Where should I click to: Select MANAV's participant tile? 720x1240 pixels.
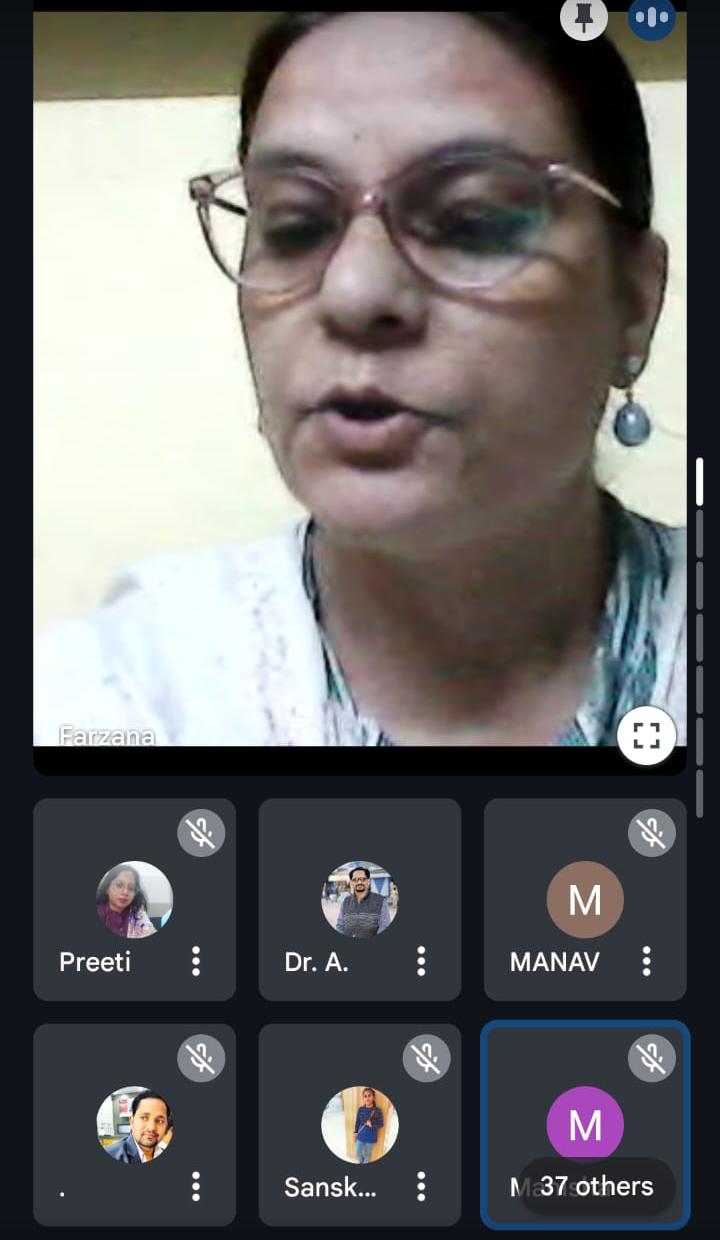[x=585, y=899]
